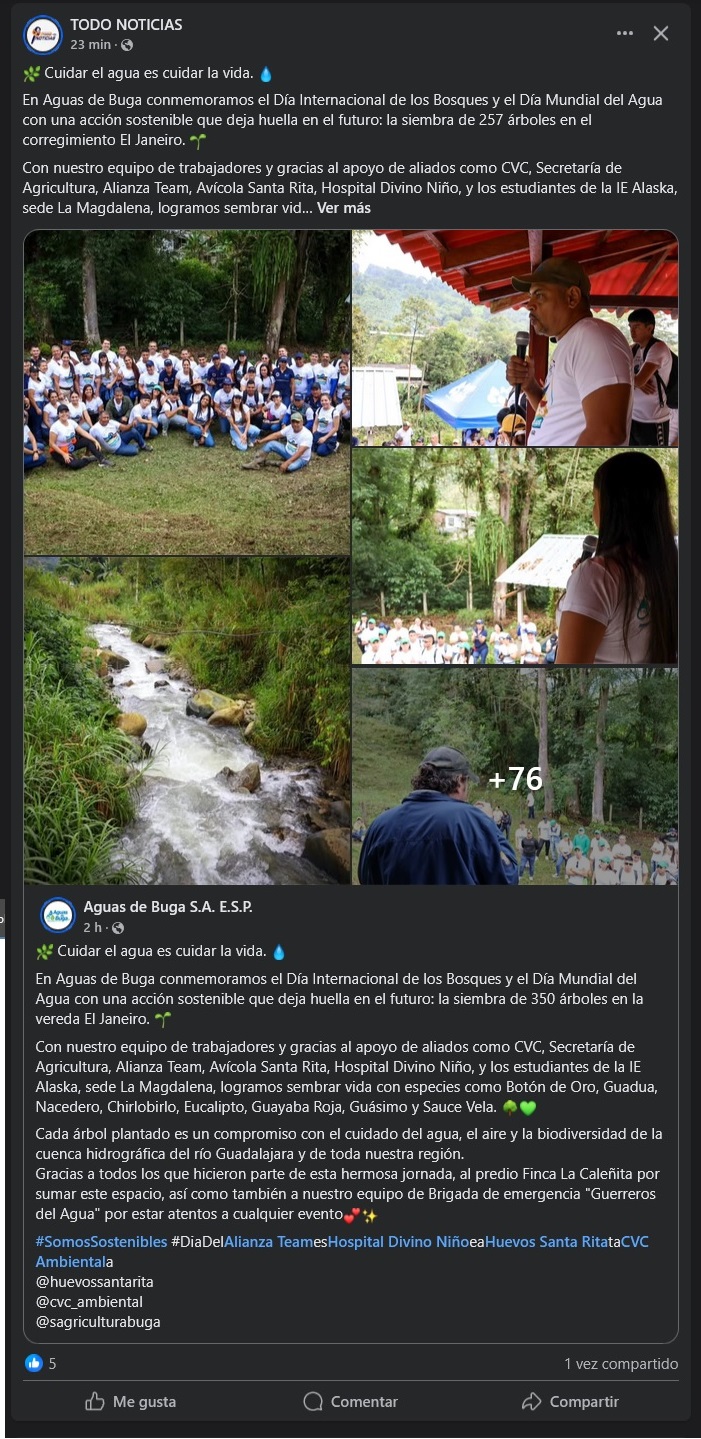Open the CVC Ambiental tagged page
This screenshot has width=701, height=1439.
(342, 1251)
